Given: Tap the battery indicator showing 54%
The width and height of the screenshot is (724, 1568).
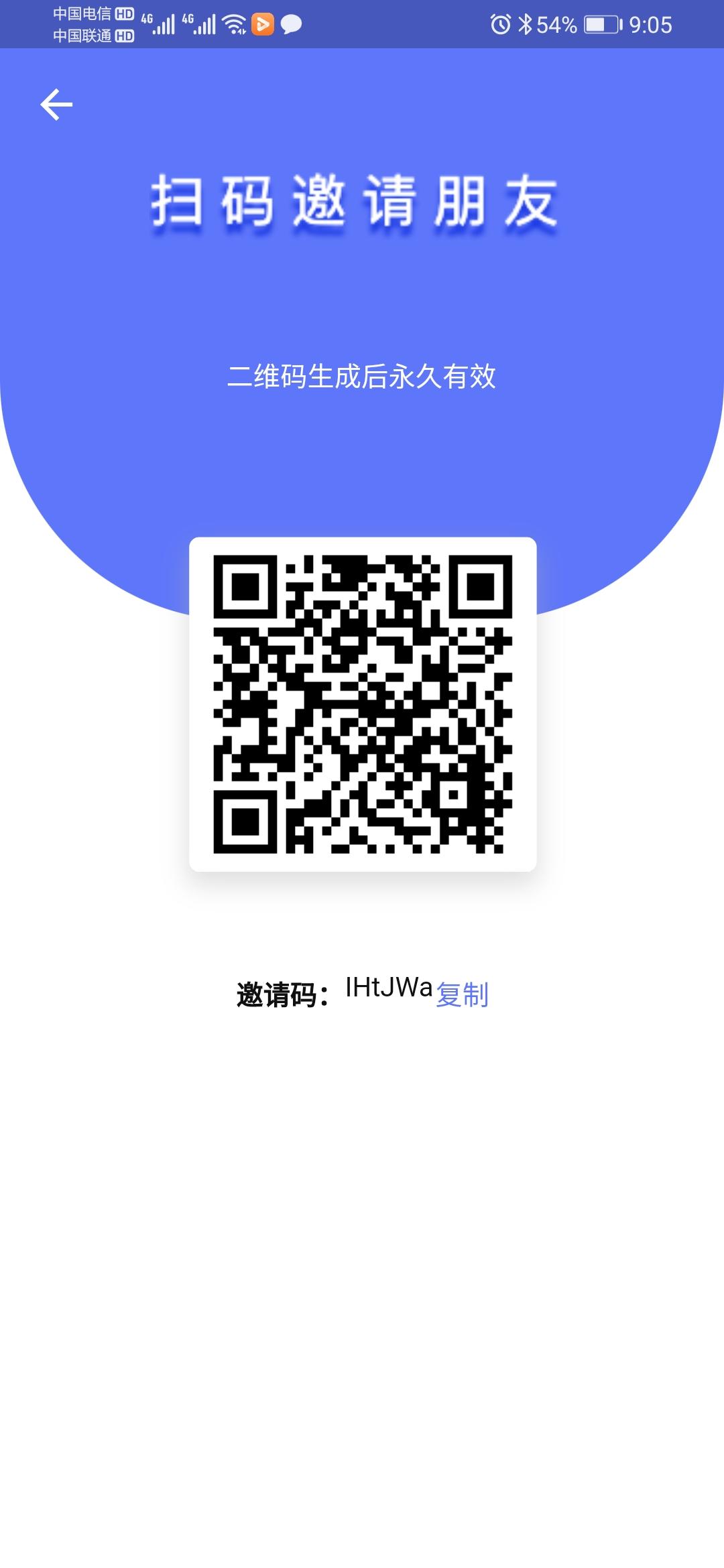Looking at the screenshot, I should point(595,25).
